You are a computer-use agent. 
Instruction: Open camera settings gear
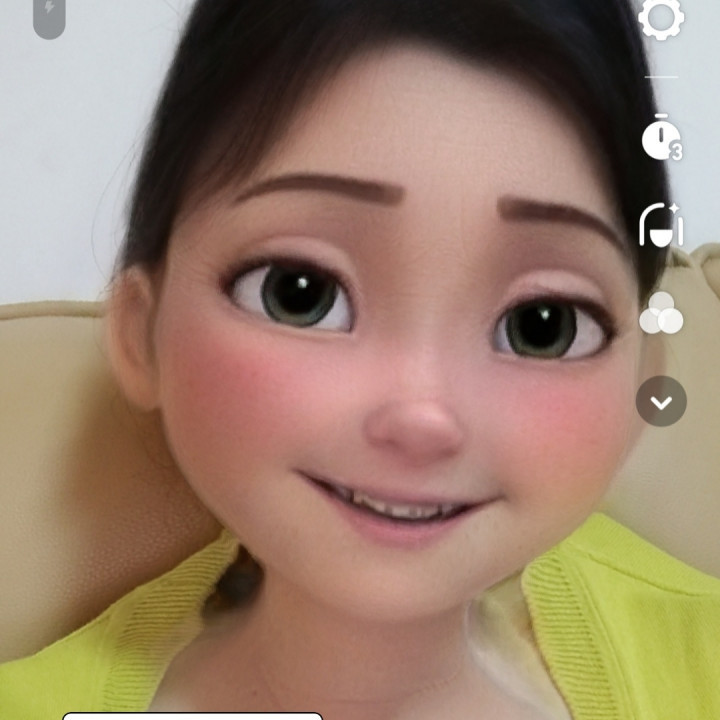[661, 17]
